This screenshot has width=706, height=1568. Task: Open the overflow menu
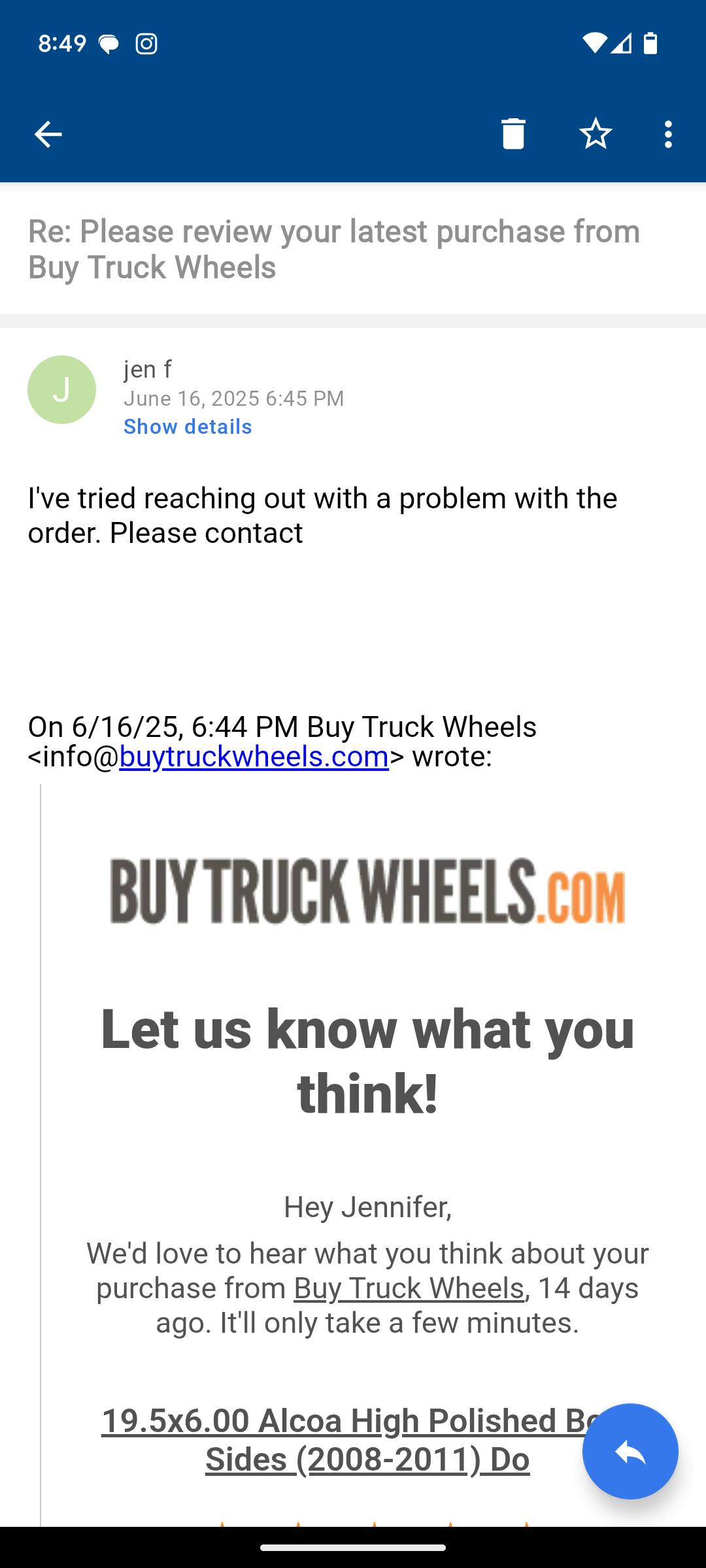point(668,135)
